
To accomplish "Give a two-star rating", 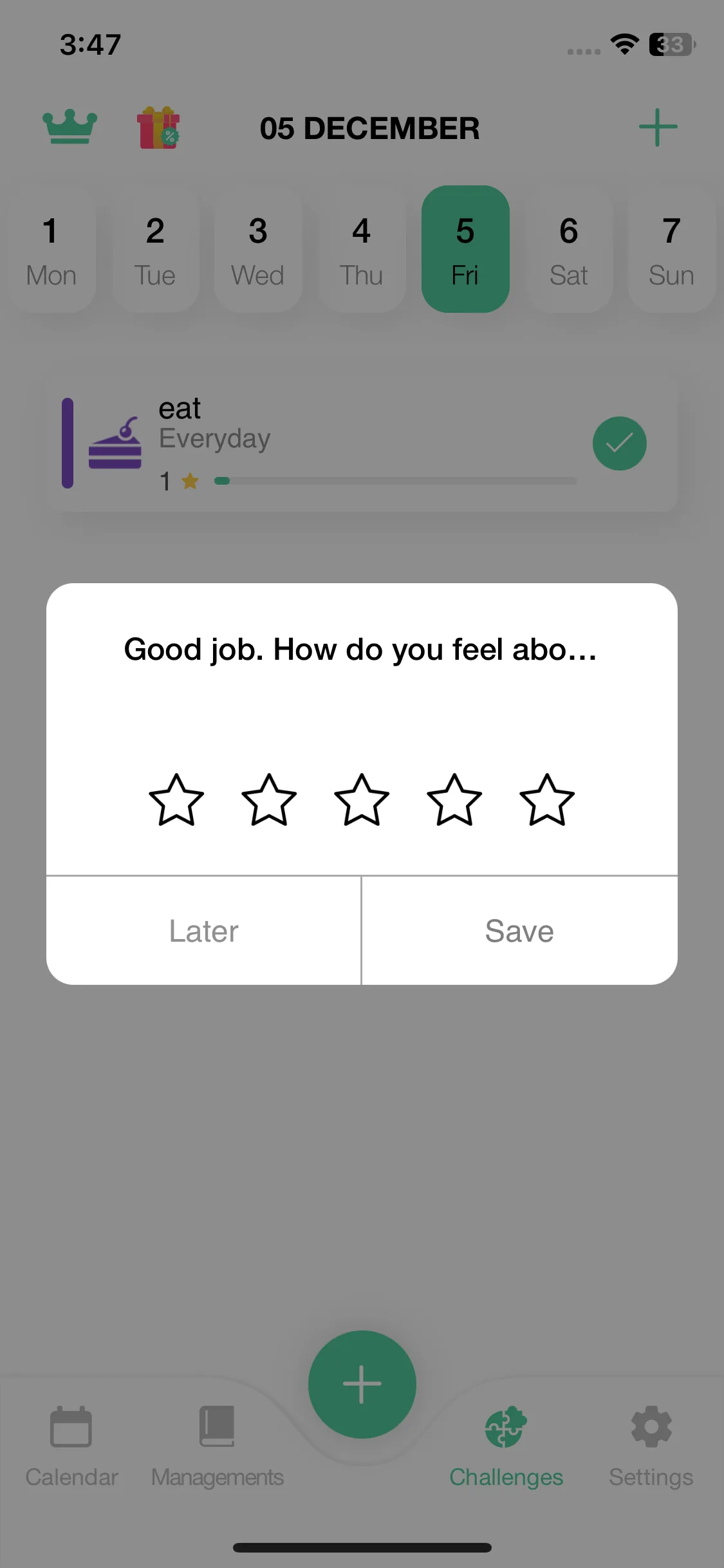I will point(269,800).
